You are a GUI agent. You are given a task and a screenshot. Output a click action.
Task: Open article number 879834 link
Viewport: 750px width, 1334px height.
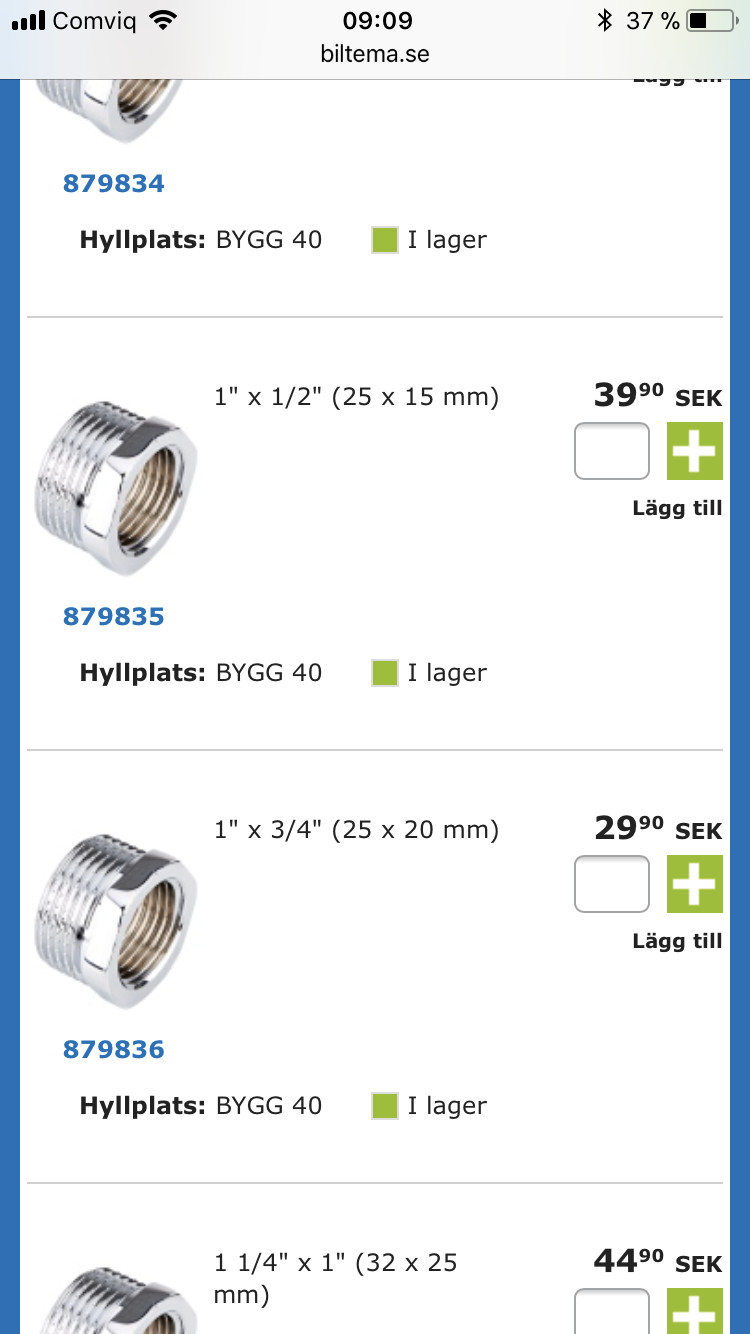pyautogui.click(x=113, y=183)
